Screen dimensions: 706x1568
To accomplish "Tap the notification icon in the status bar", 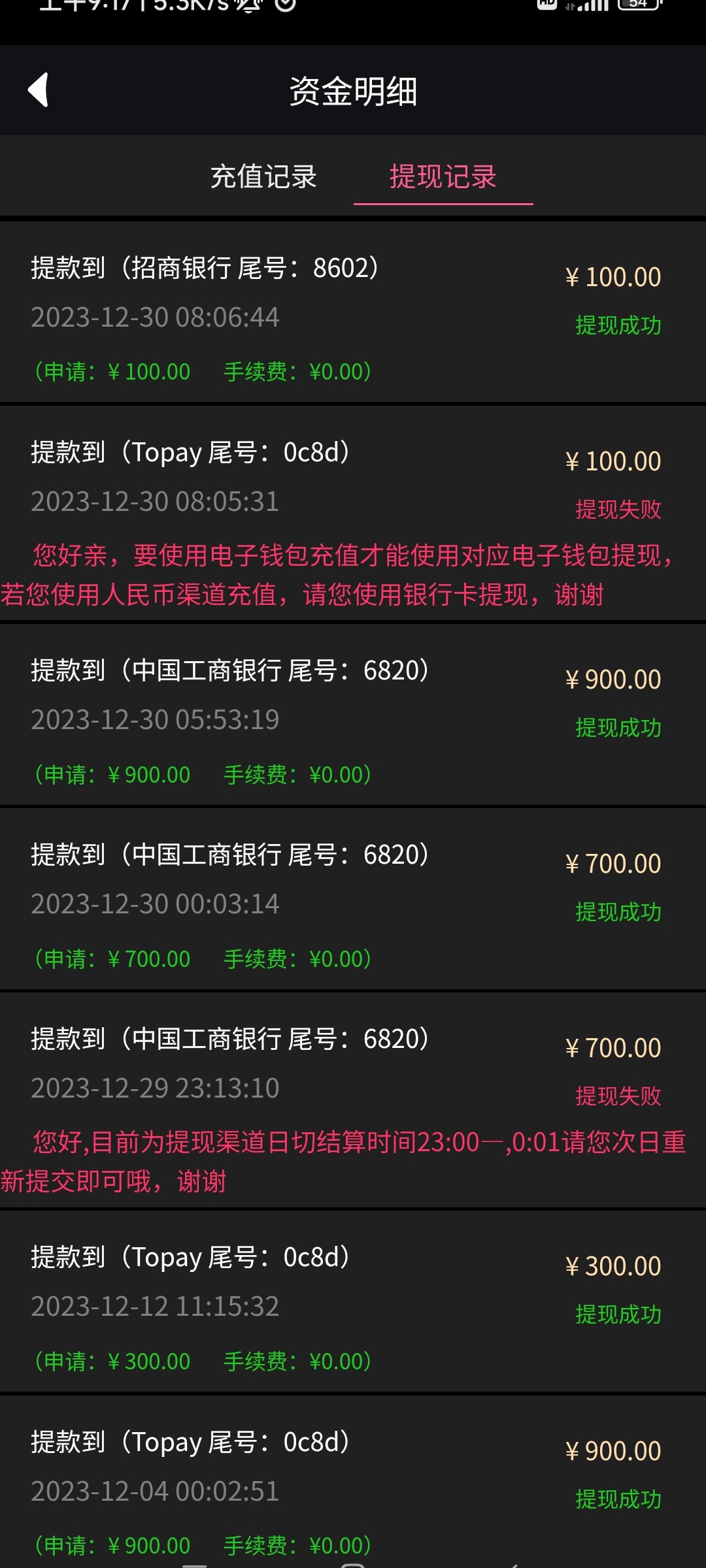I will (x=248, y=7).
